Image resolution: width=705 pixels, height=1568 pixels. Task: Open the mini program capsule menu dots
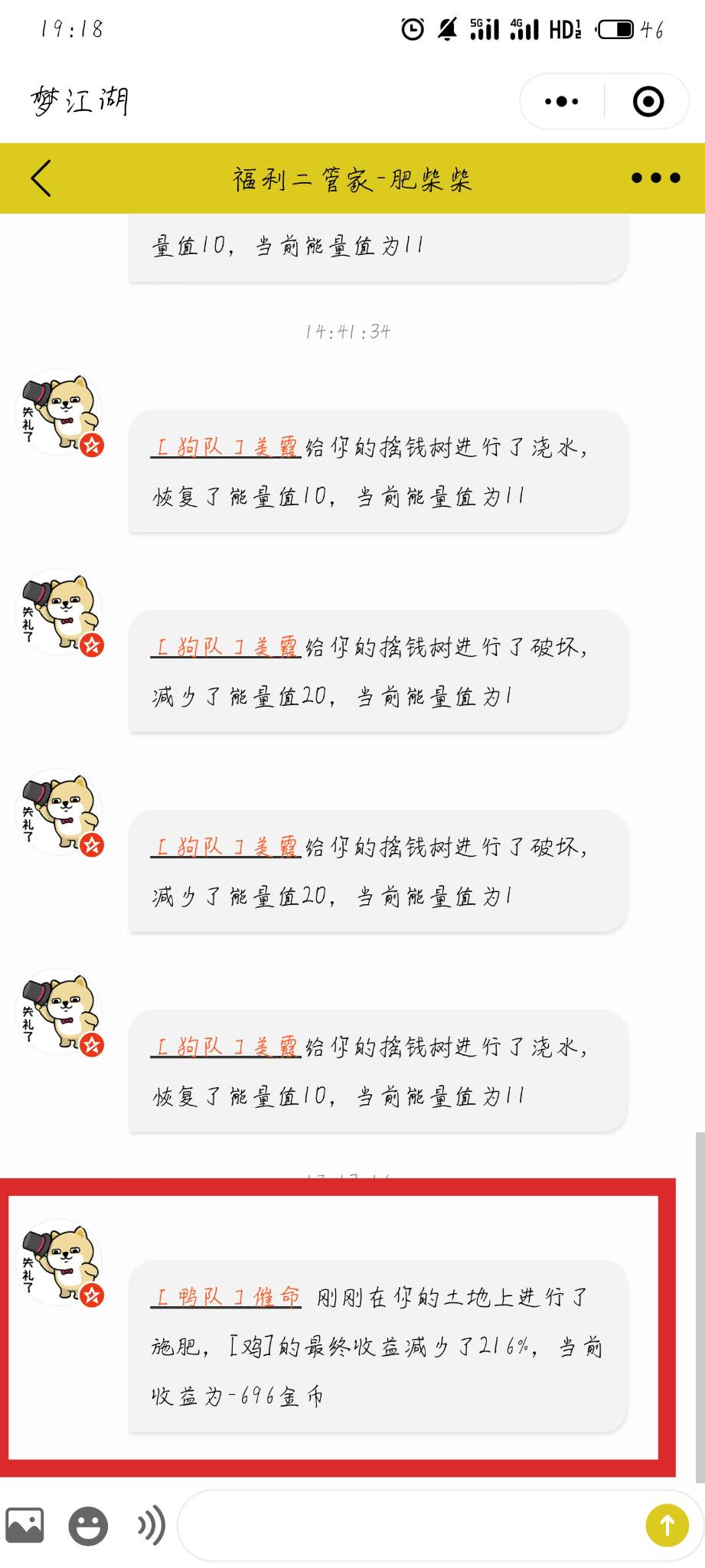(562, 101)
